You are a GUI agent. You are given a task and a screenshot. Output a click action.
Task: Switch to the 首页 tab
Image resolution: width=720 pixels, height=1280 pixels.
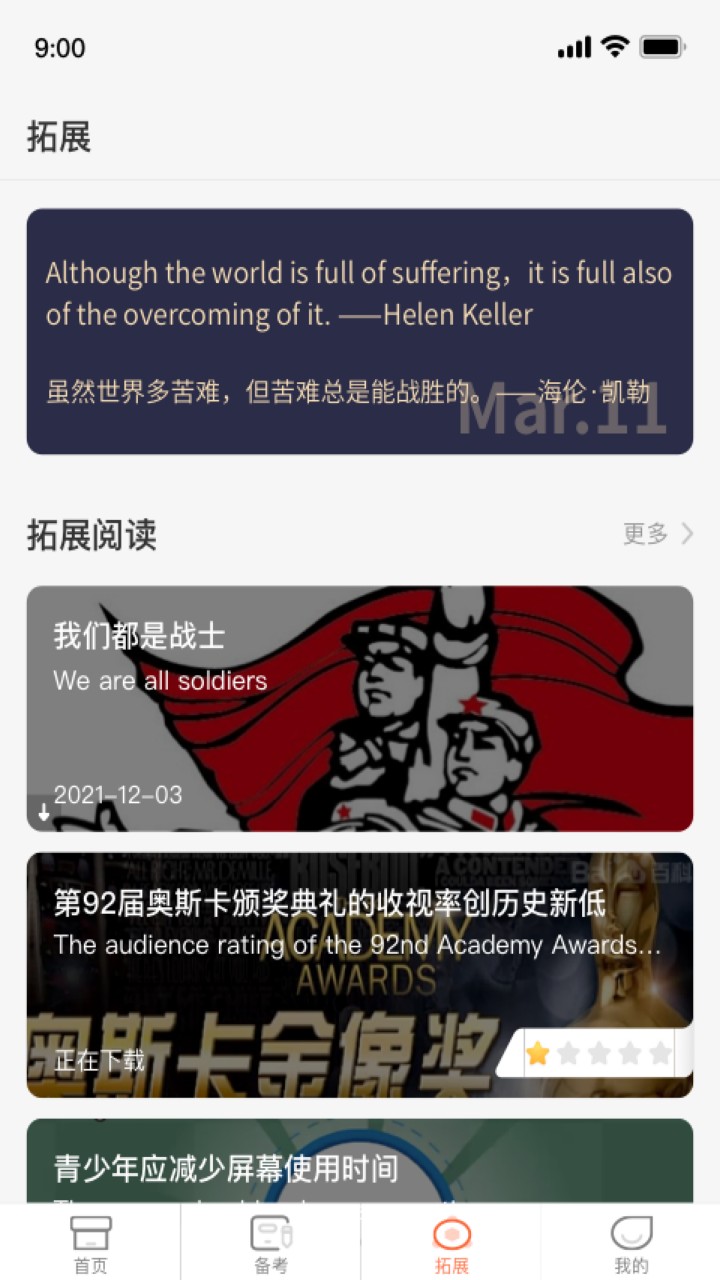[x=90, y=1243]
